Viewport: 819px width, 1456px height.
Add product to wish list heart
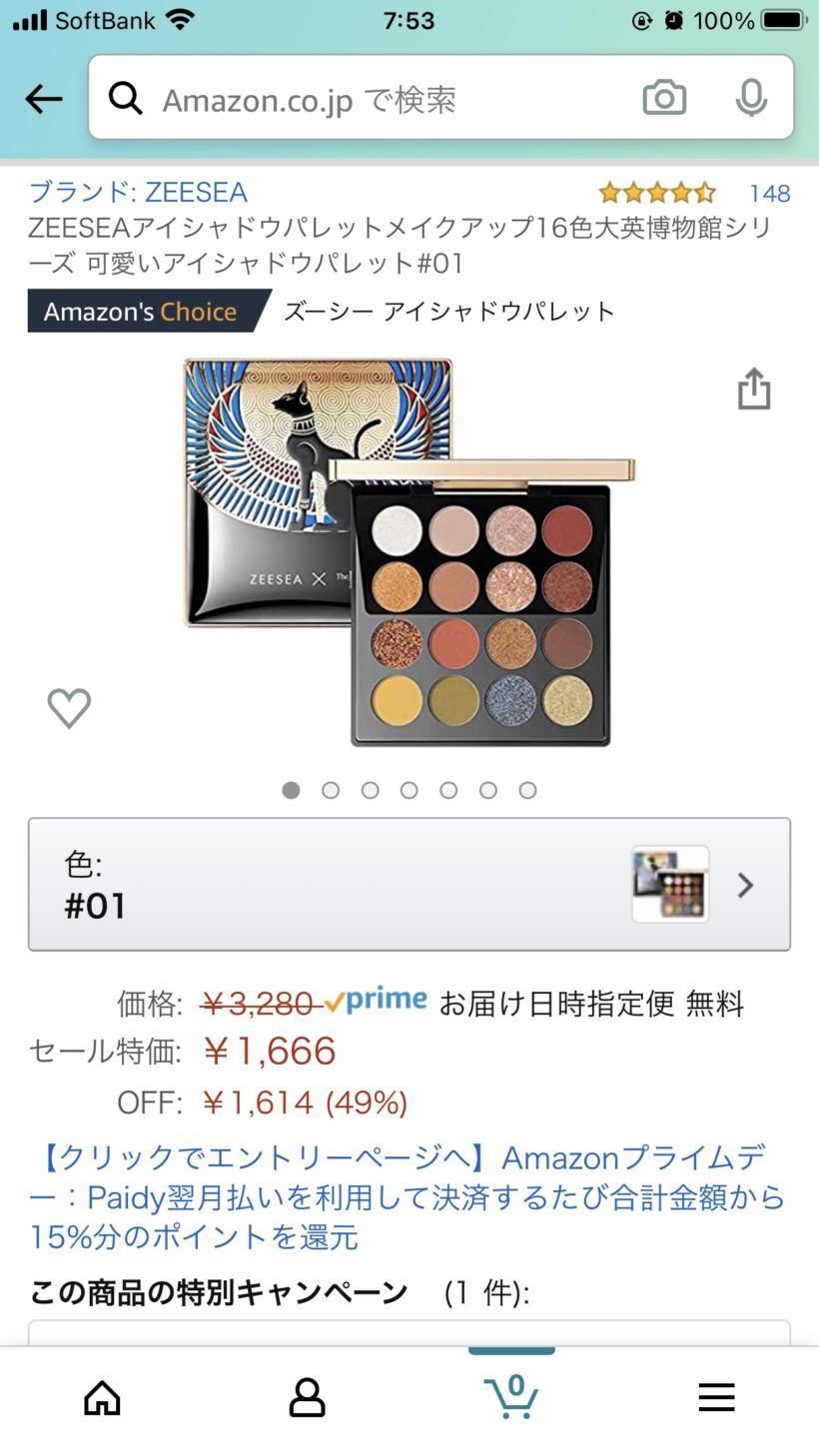[69, 708]
